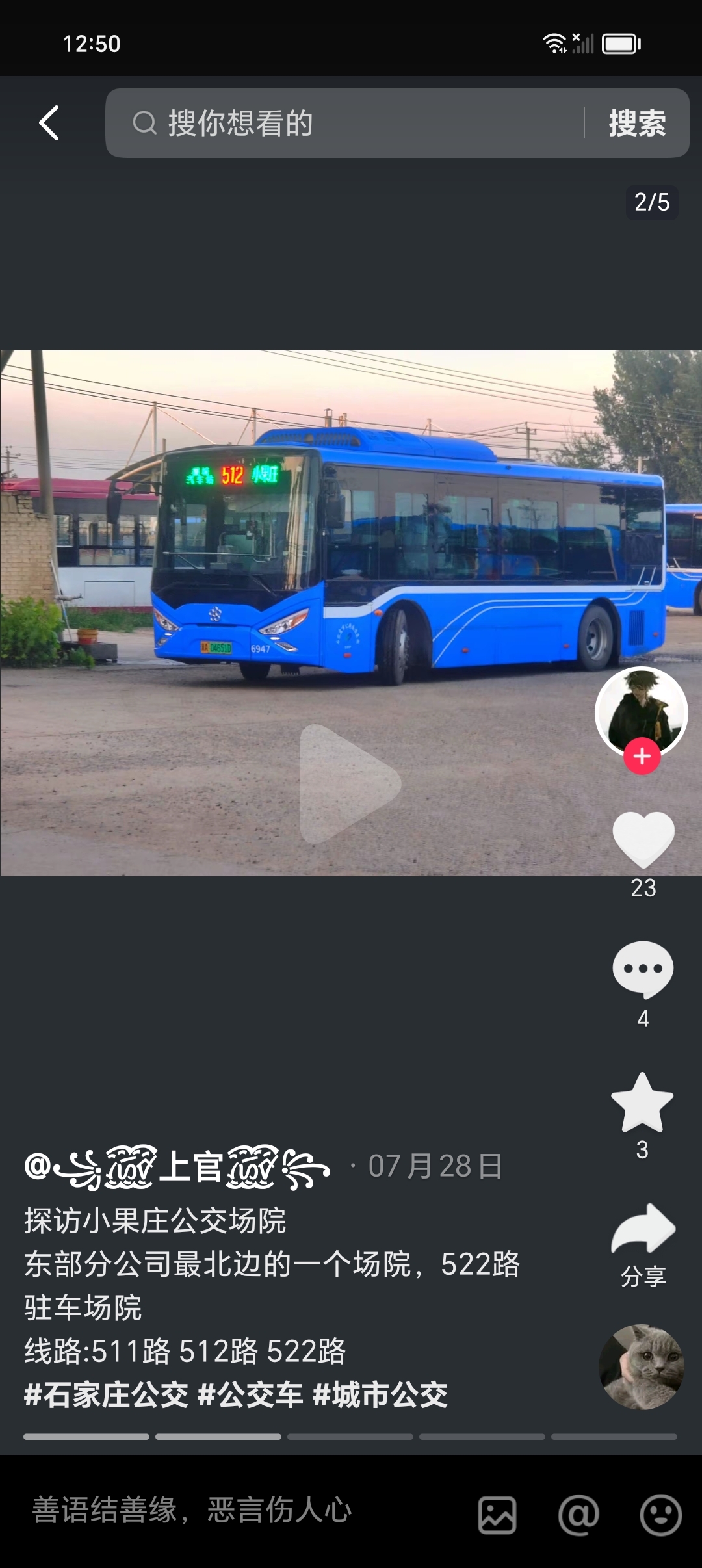Open the comments bubble
This screenshot has width=702, height=1568.
643,969
